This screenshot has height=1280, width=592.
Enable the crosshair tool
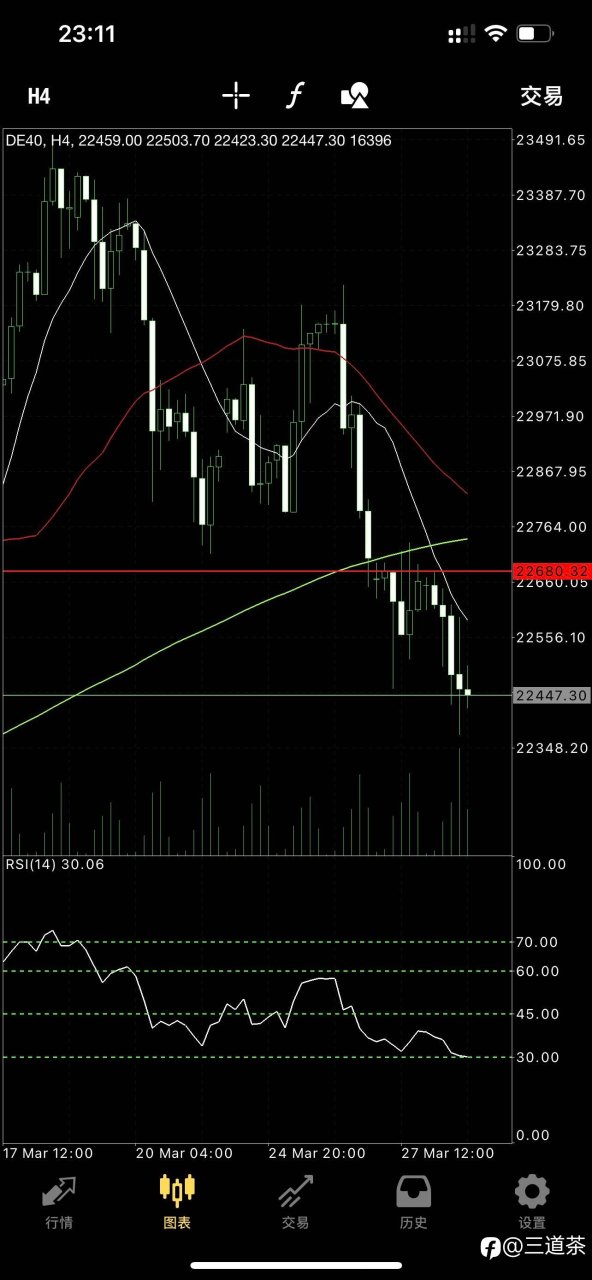[236, 96]
